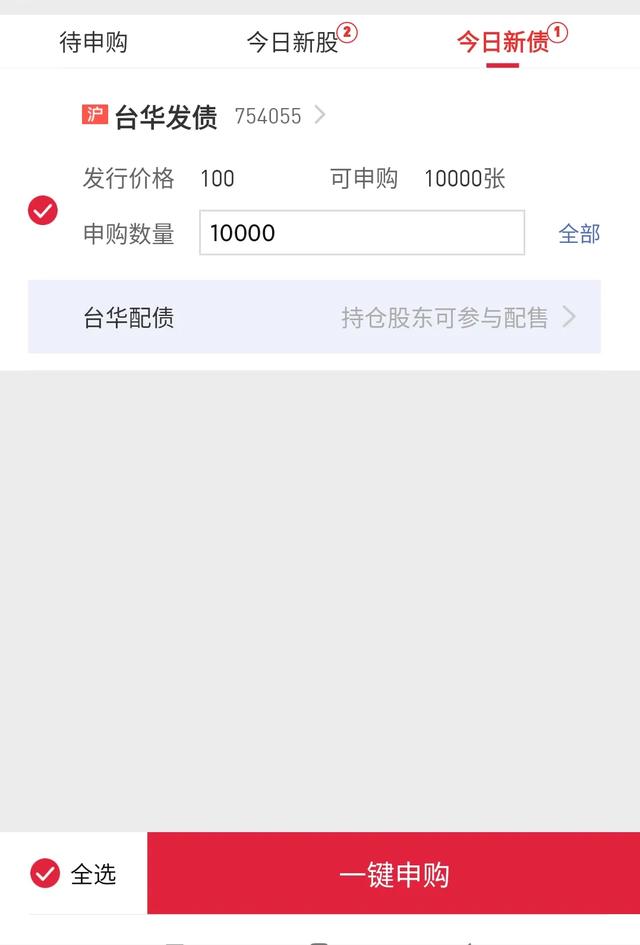
Task: Open 台华发债 754055 details
Action: tap(205, 116)
